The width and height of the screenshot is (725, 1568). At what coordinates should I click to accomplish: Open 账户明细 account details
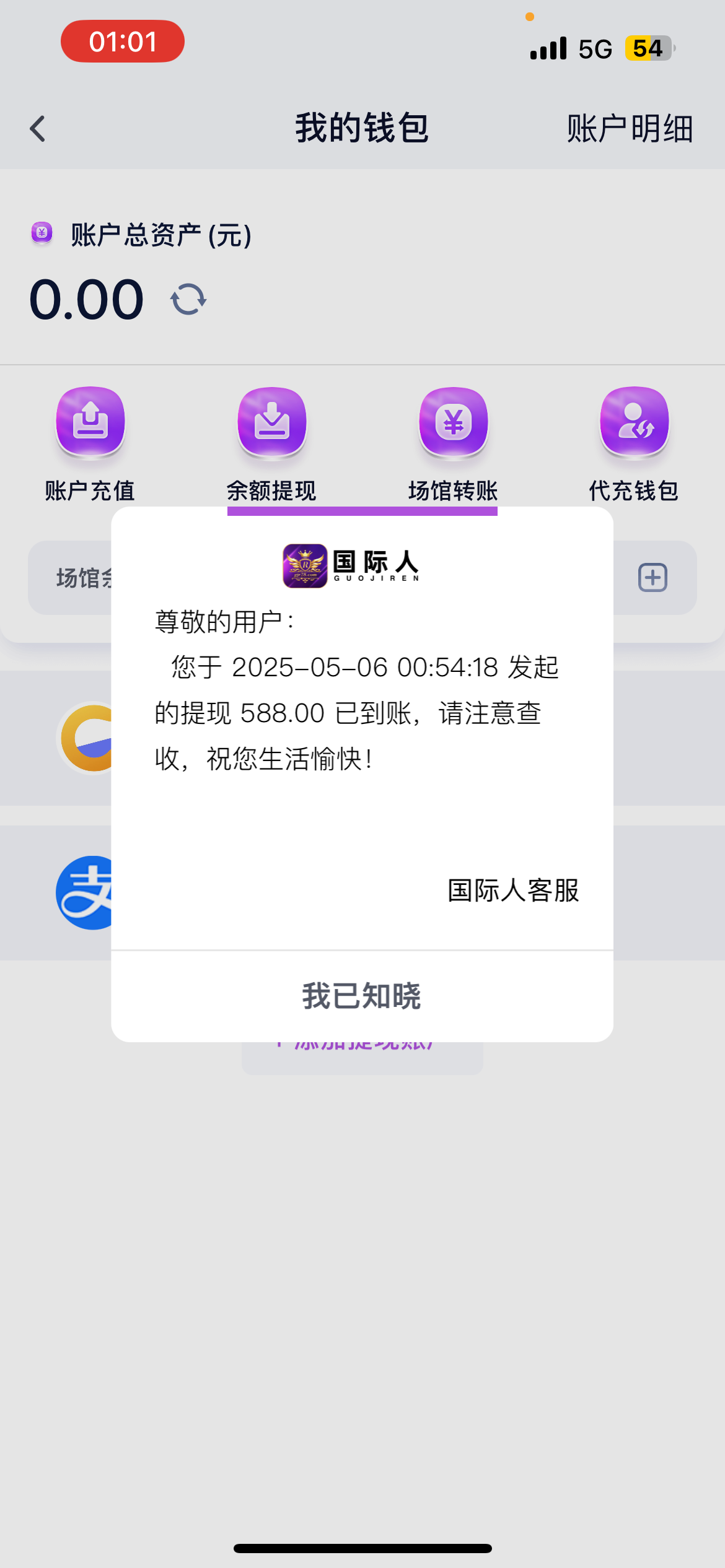tap(630, 129)
